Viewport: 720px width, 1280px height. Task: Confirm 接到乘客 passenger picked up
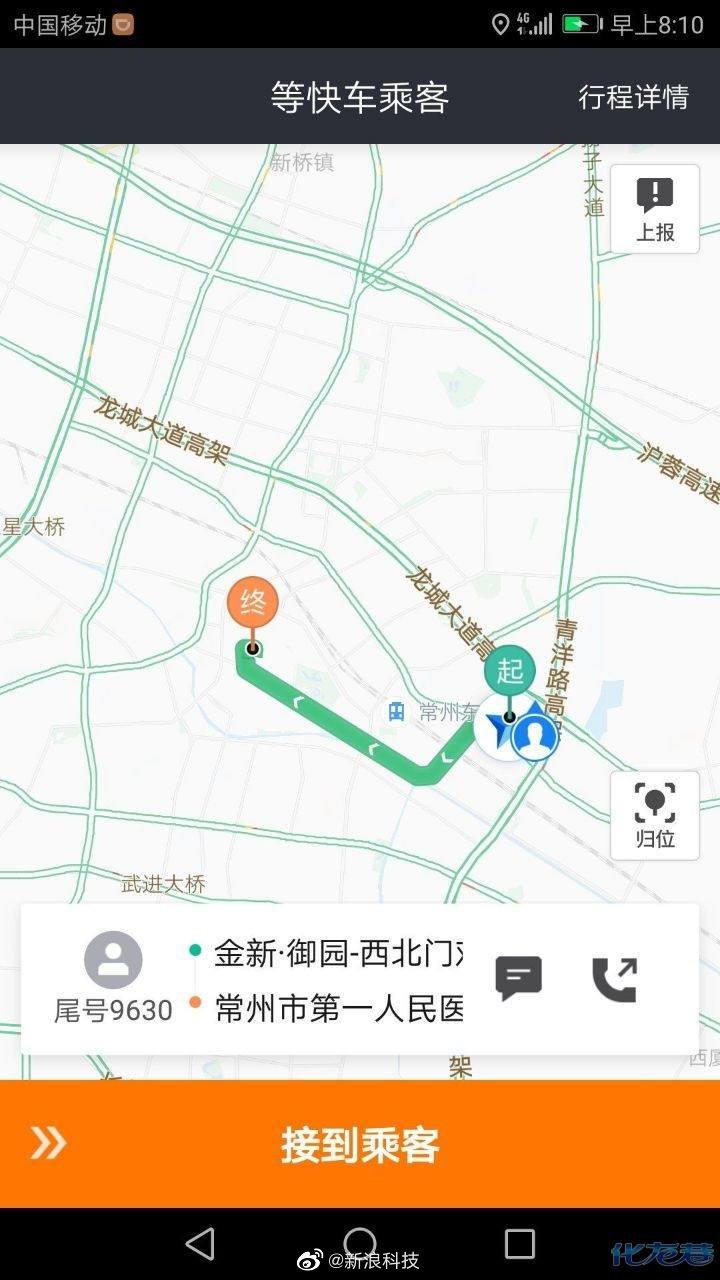pyautogui.click(x=360, y=1144)
